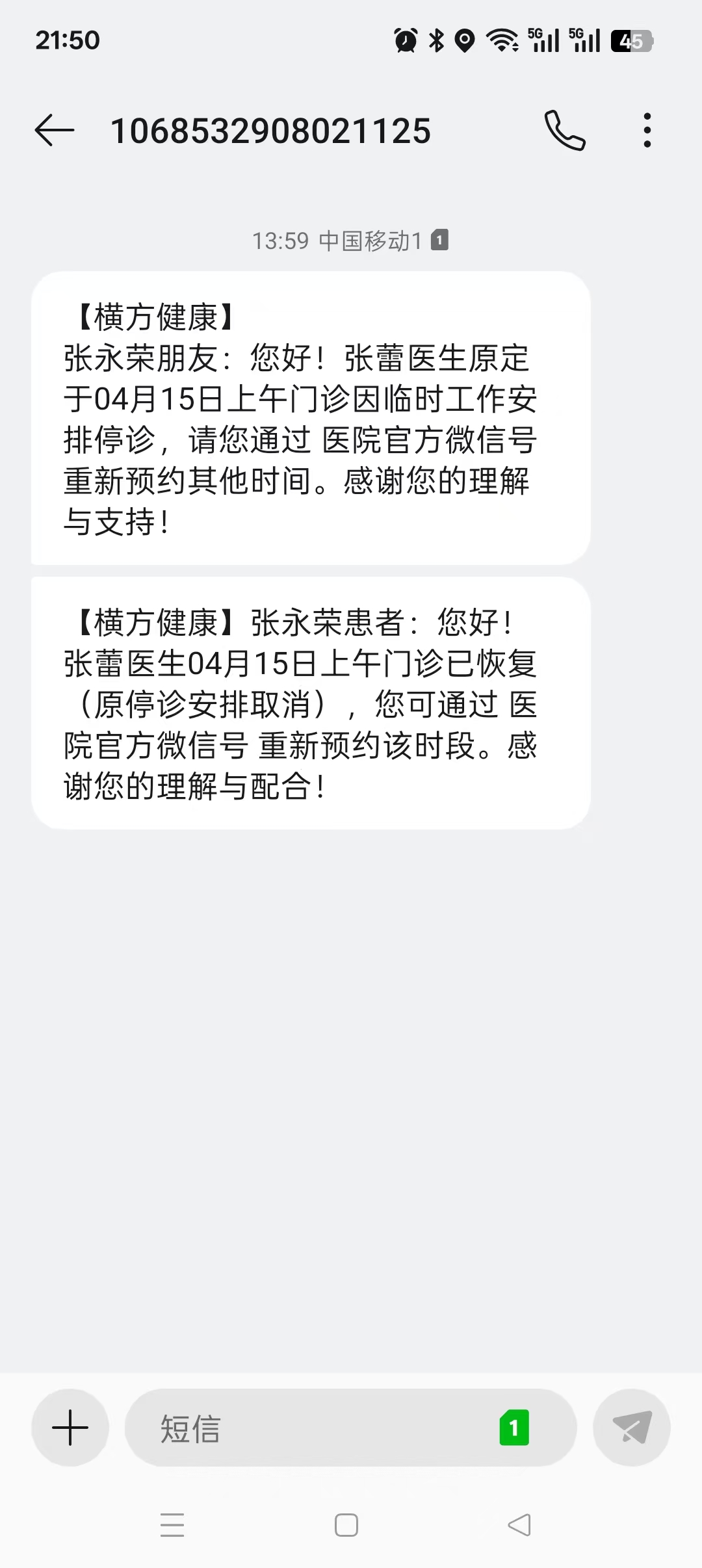Go to the home screen
This screenshot has height=1568, width=702.
click(x=346, y=1524)
